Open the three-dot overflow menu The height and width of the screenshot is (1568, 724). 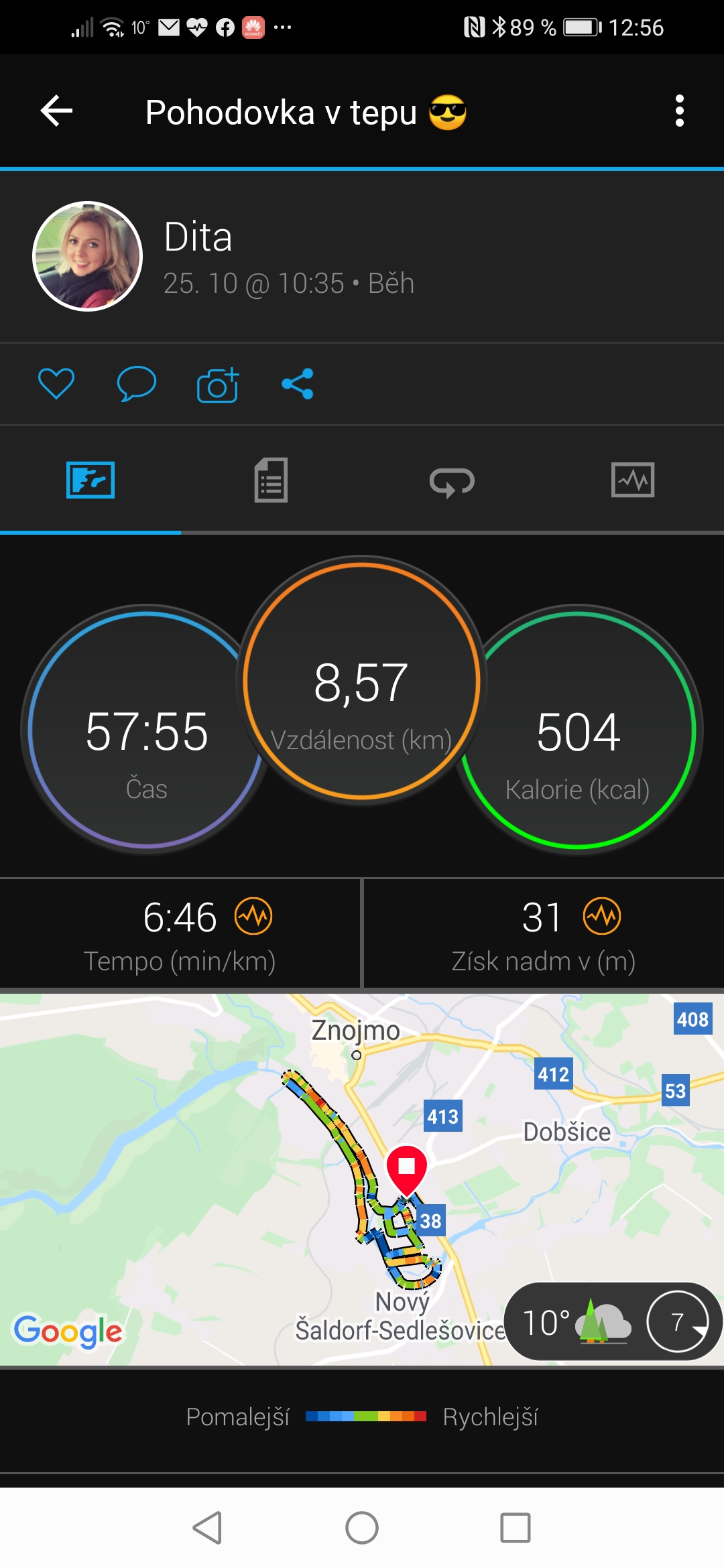[679, 111]
